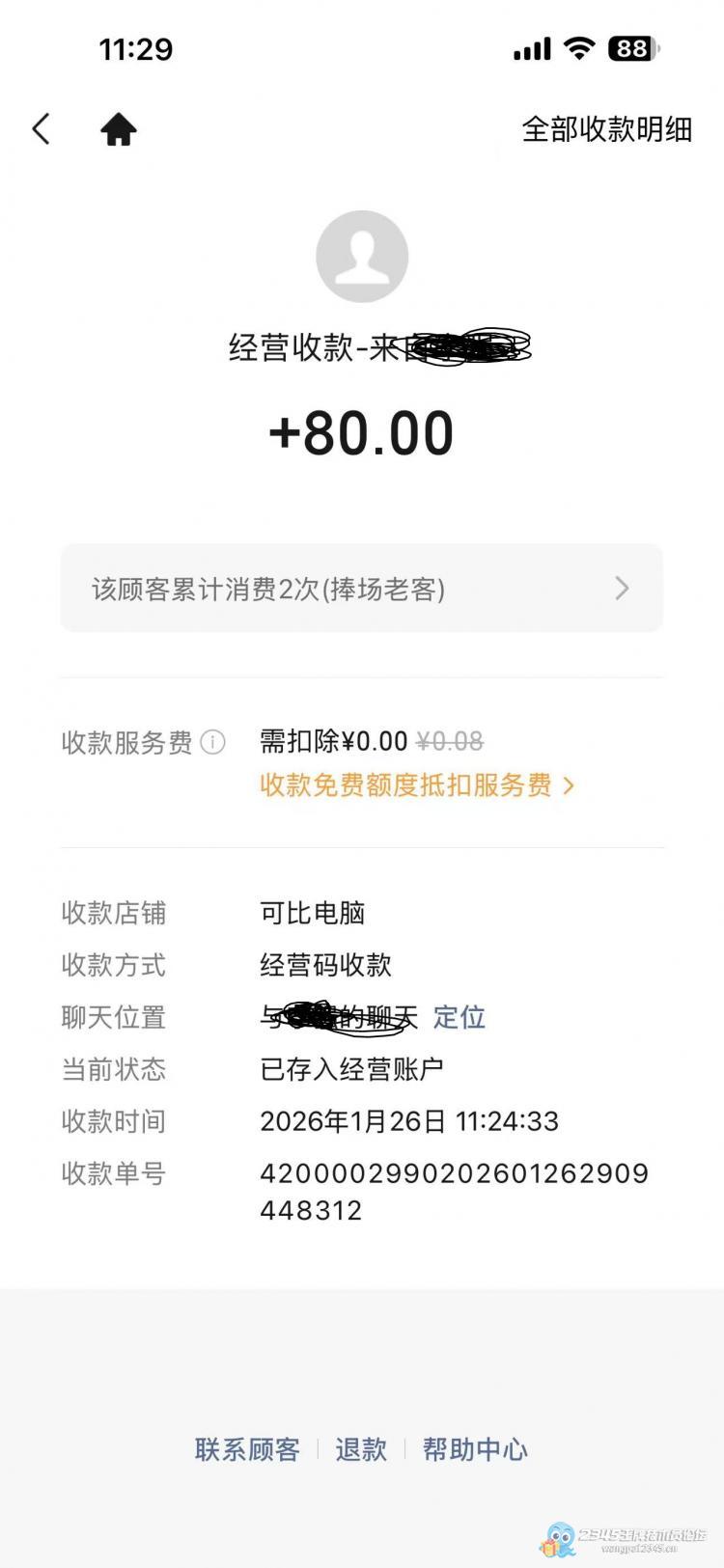Open 帮助中心

[x=475, y=1449]
